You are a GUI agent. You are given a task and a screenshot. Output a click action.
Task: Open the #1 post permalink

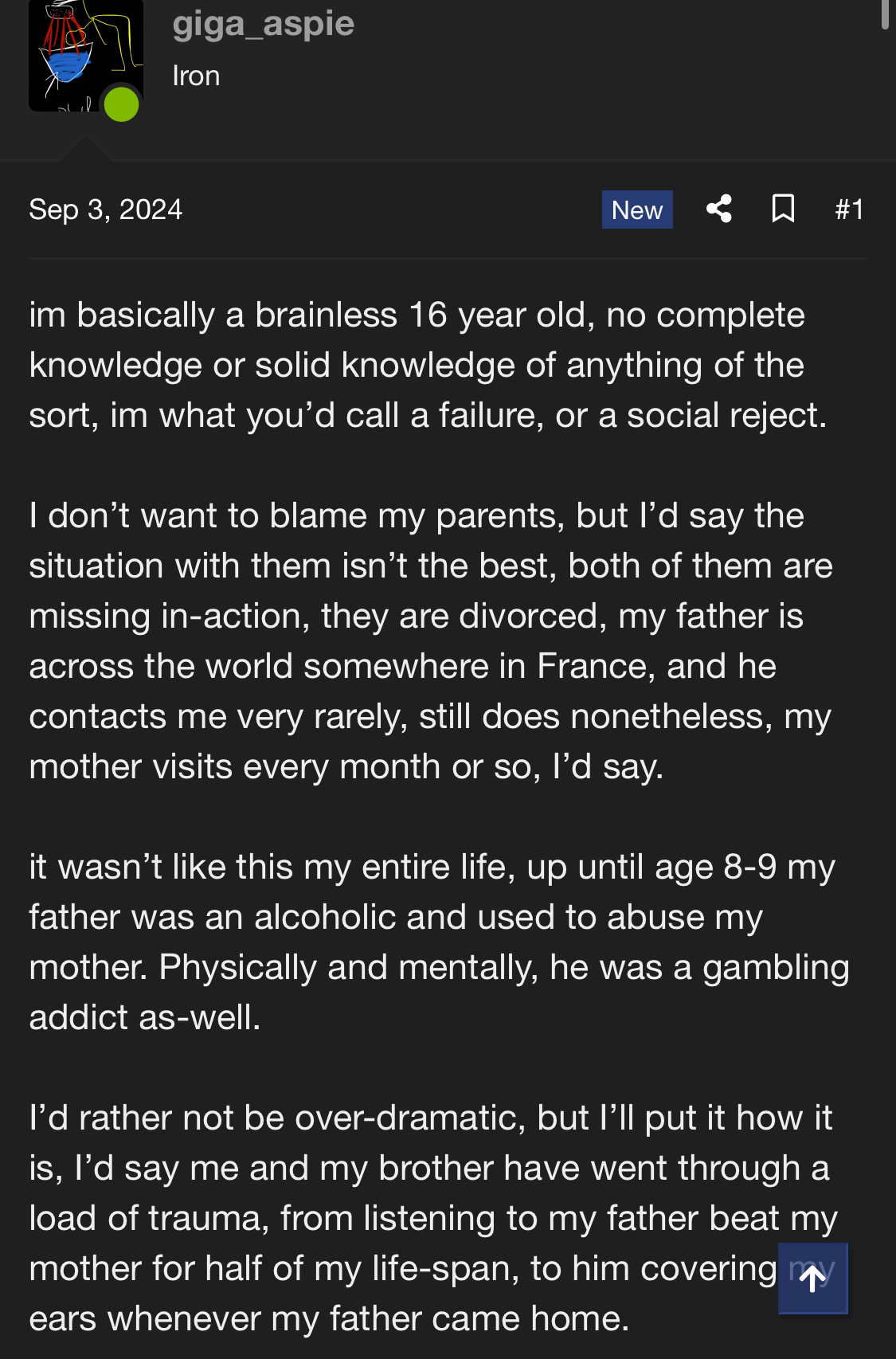[x=849, y=210]
